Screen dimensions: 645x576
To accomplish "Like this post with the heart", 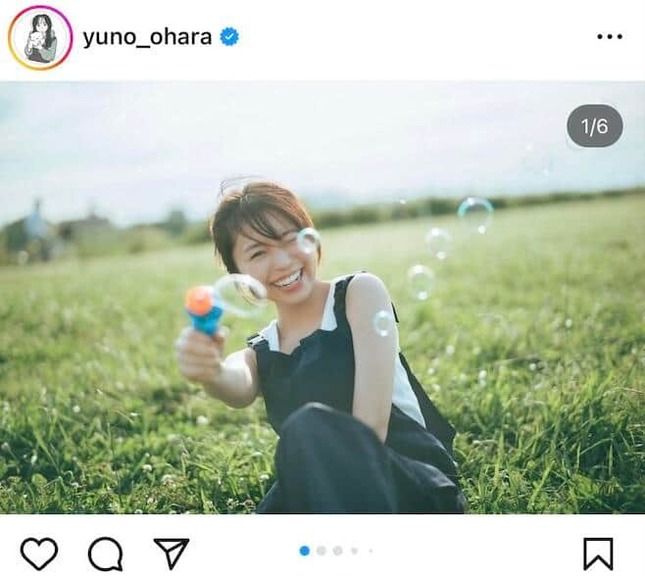I will [39, 553].
